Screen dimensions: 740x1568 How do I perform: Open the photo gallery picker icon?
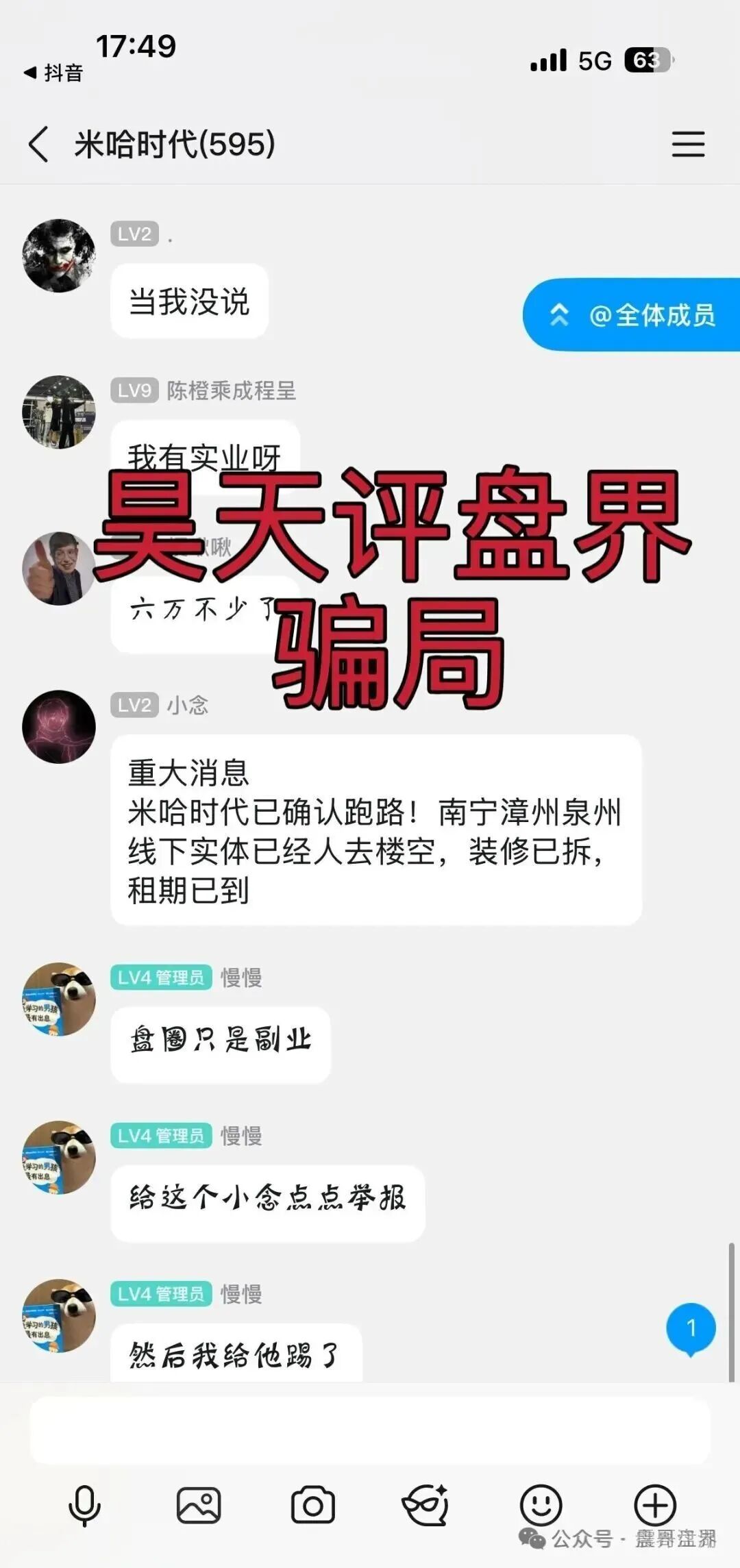point(199,1505)
